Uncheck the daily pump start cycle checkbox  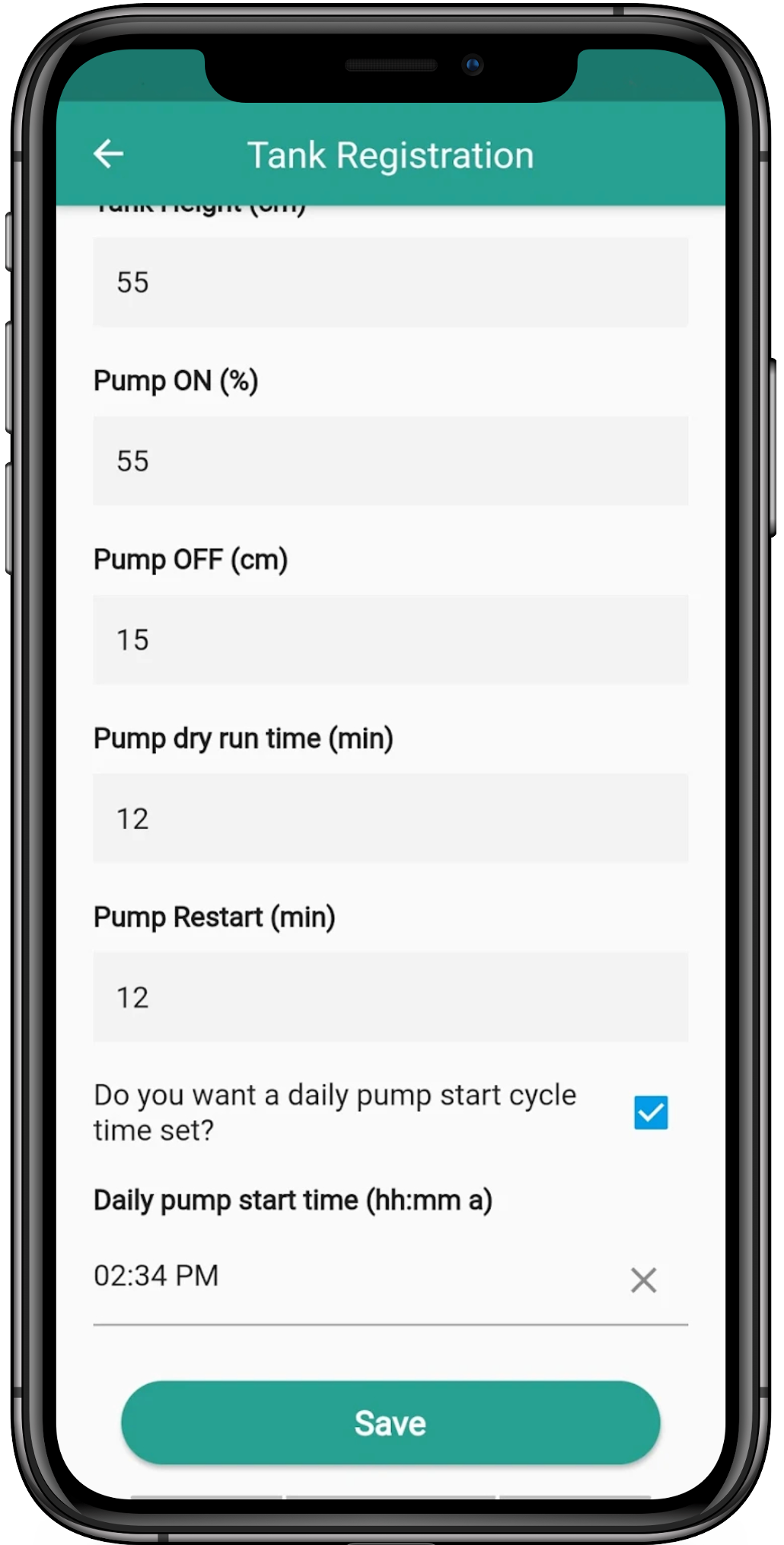(651, 1112)
